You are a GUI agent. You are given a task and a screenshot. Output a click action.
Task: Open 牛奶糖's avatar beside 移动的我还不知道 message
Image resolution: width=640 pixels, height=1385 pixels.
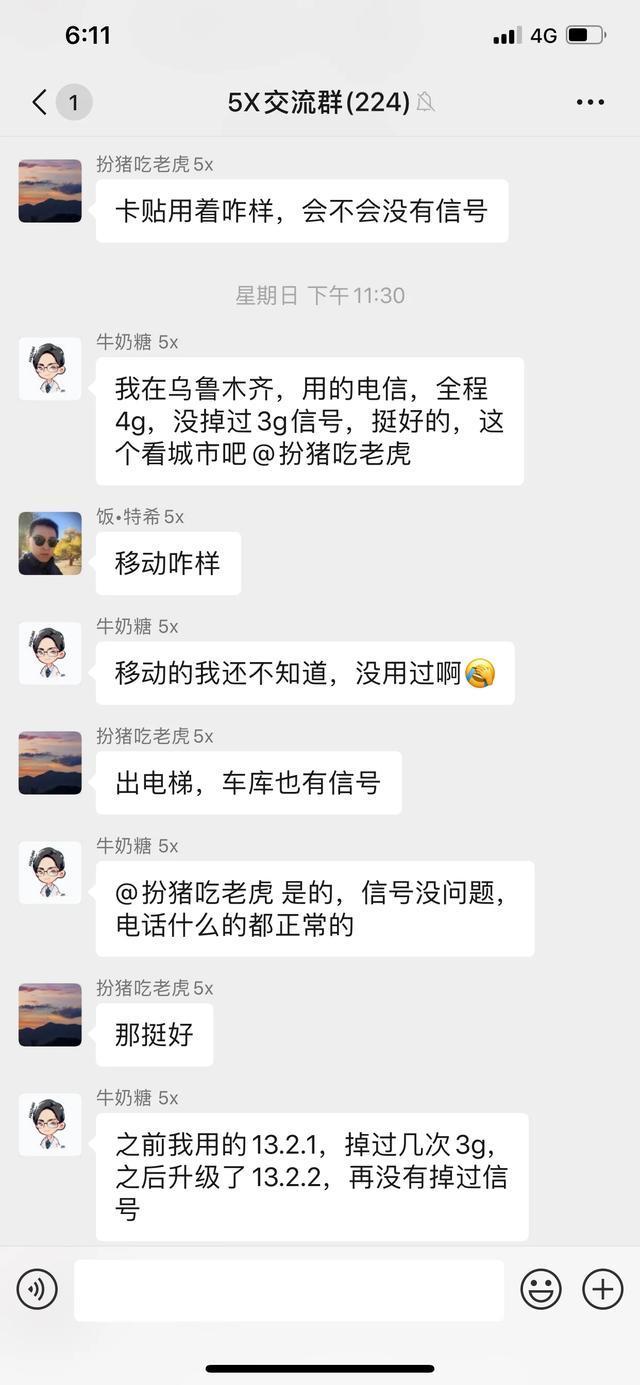click(x=50, y=654)
